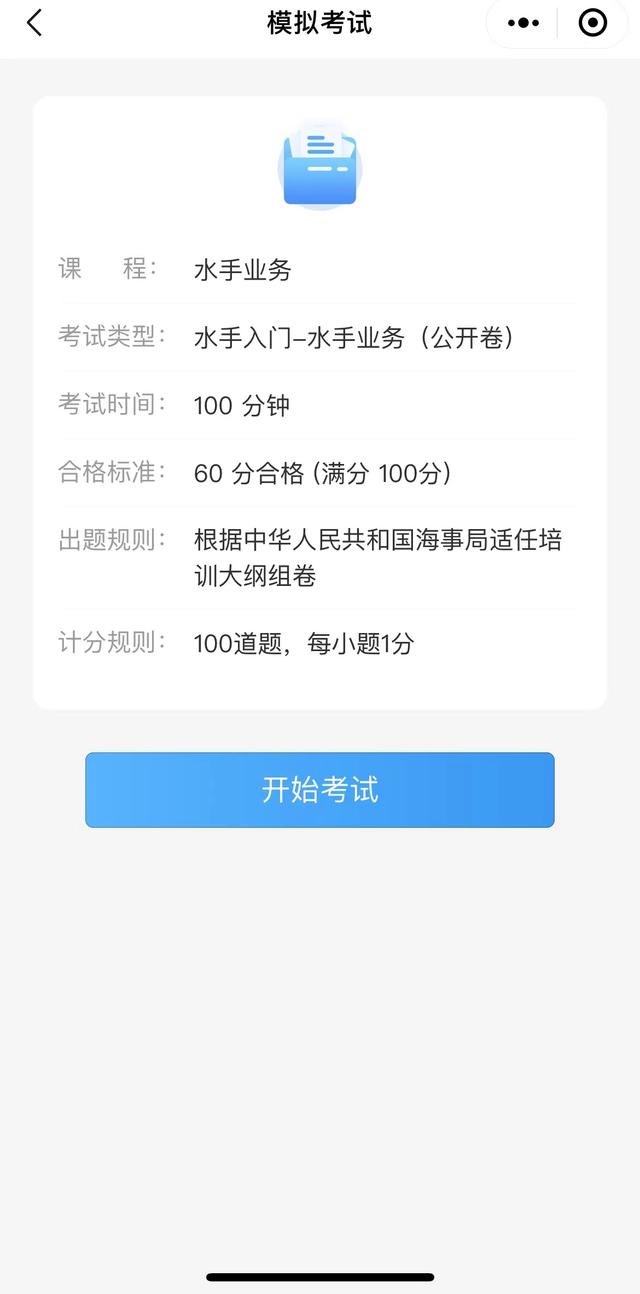Close the mini program with the circle button

(593, 23)
